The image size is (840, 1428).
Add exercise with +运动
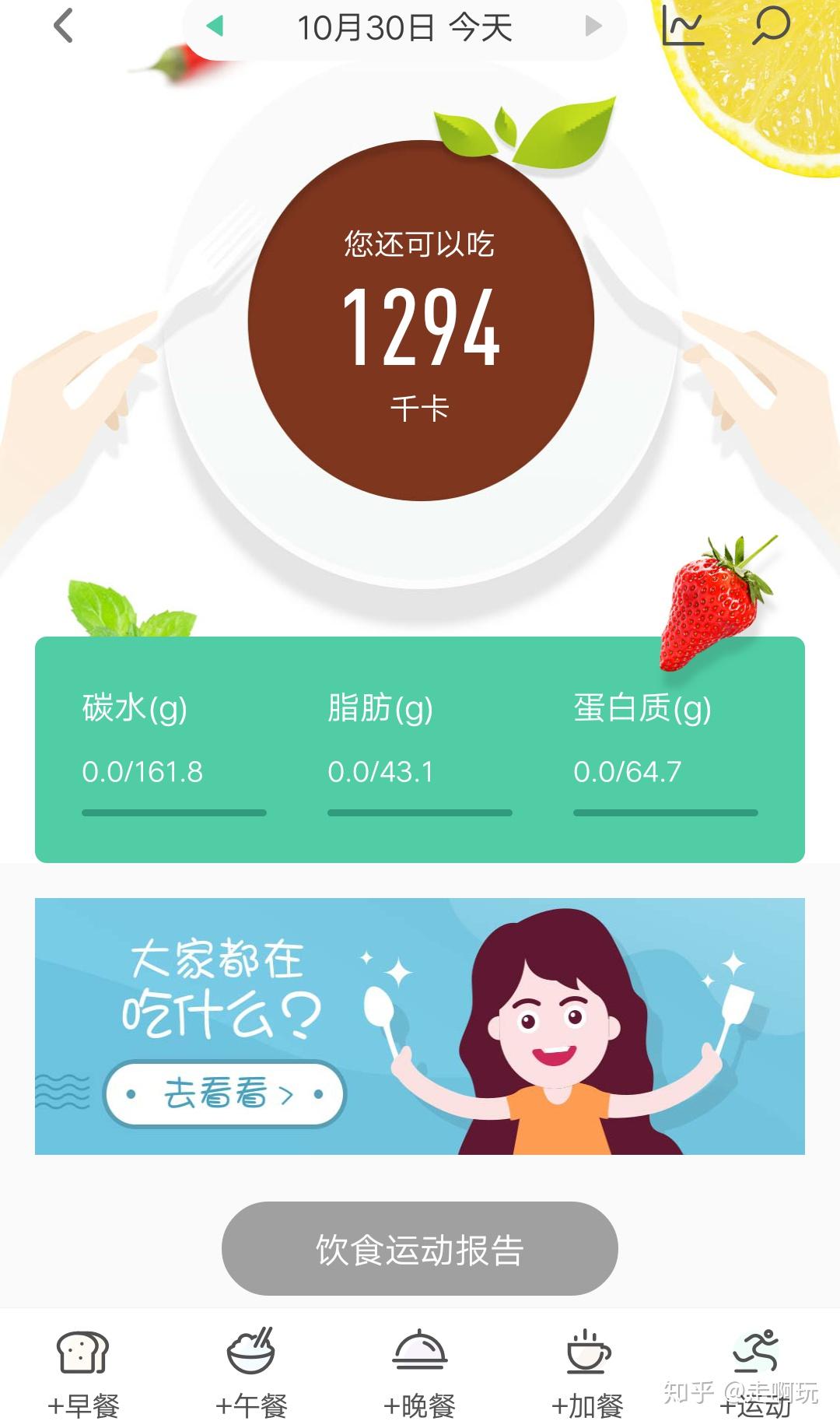click(x=755, y=1373)
